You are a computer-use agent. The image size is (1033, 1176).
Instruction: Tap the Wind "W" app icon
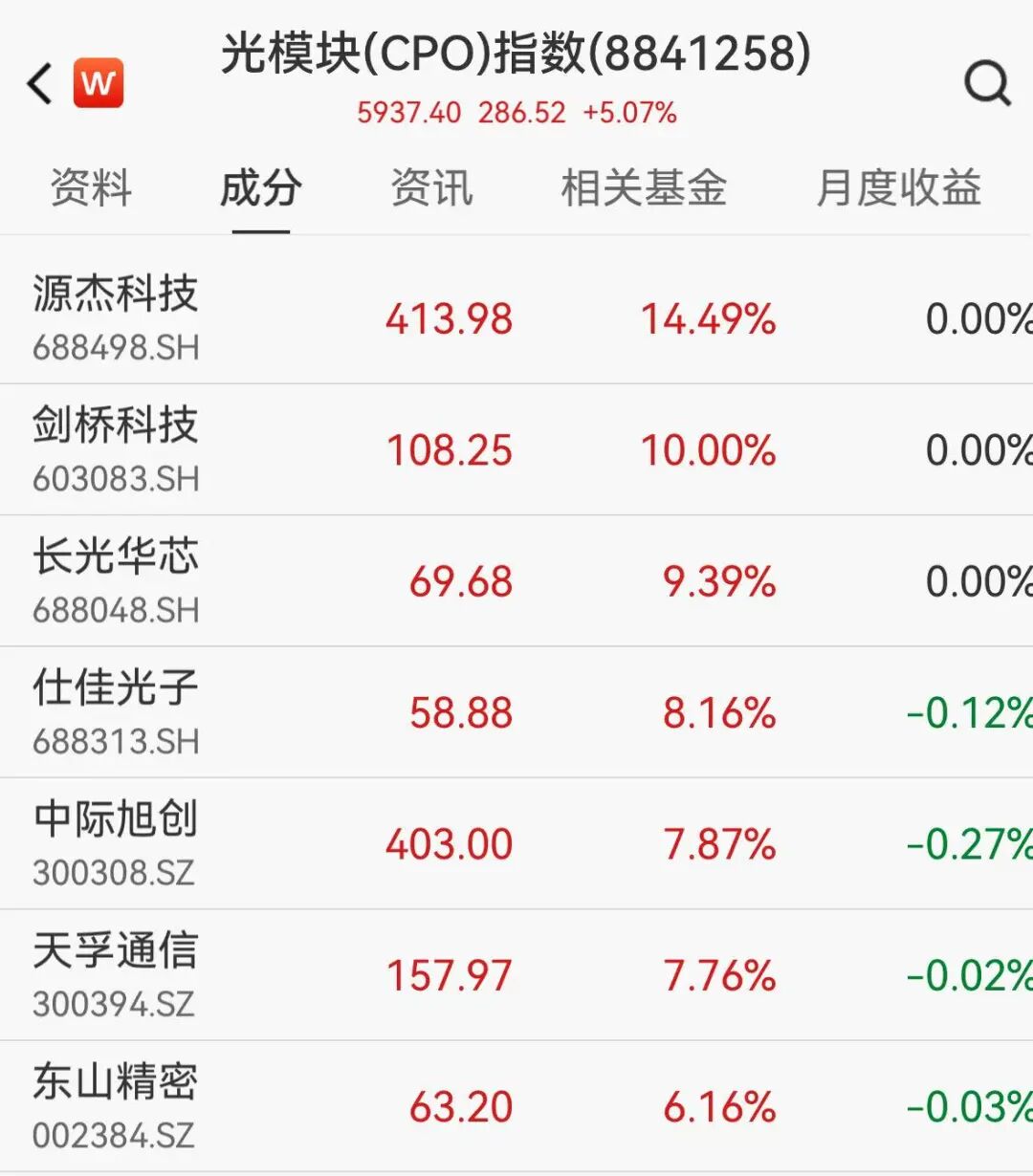click(x=99, y=82)
